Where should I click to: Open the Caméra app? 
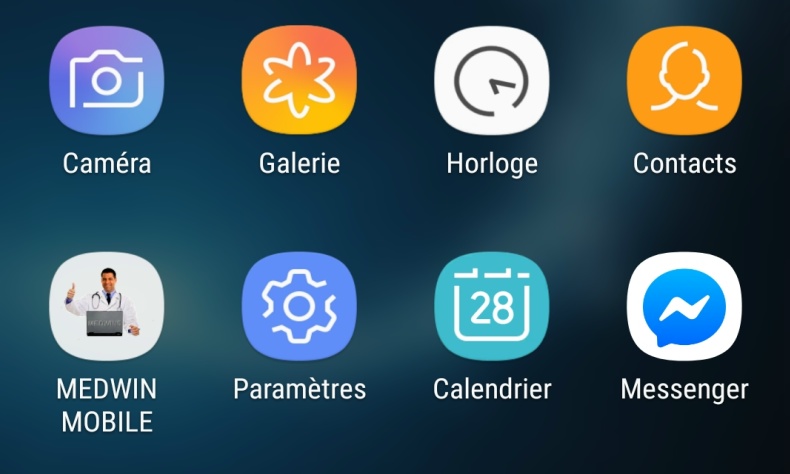pos(106,81)
